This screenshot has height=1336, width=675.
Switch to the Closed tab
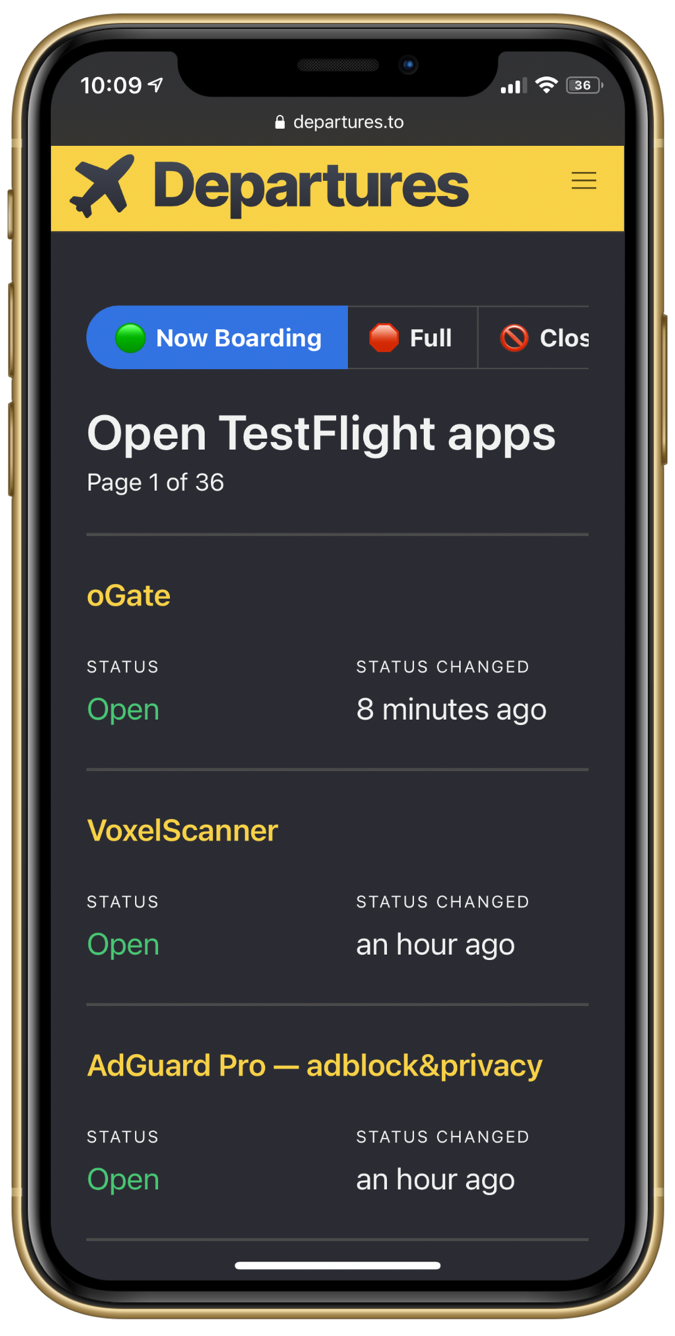(534, 338)
